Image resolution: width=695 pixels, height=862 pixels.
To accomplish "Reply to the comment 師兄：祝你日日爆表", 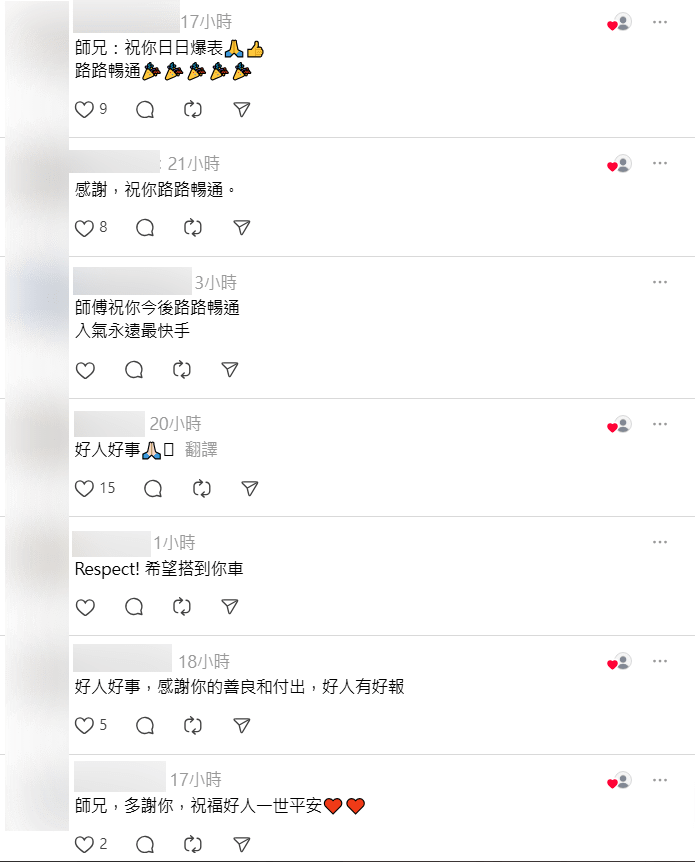I will tap(145, 109).
